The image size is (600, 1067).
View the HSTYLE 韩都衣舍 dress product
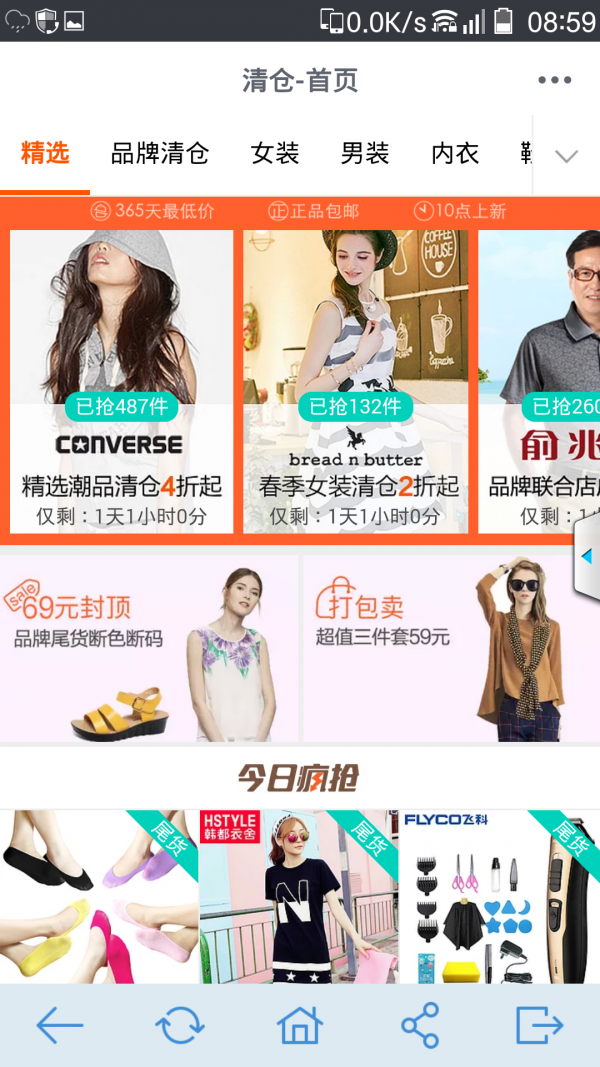click(298, 896)
